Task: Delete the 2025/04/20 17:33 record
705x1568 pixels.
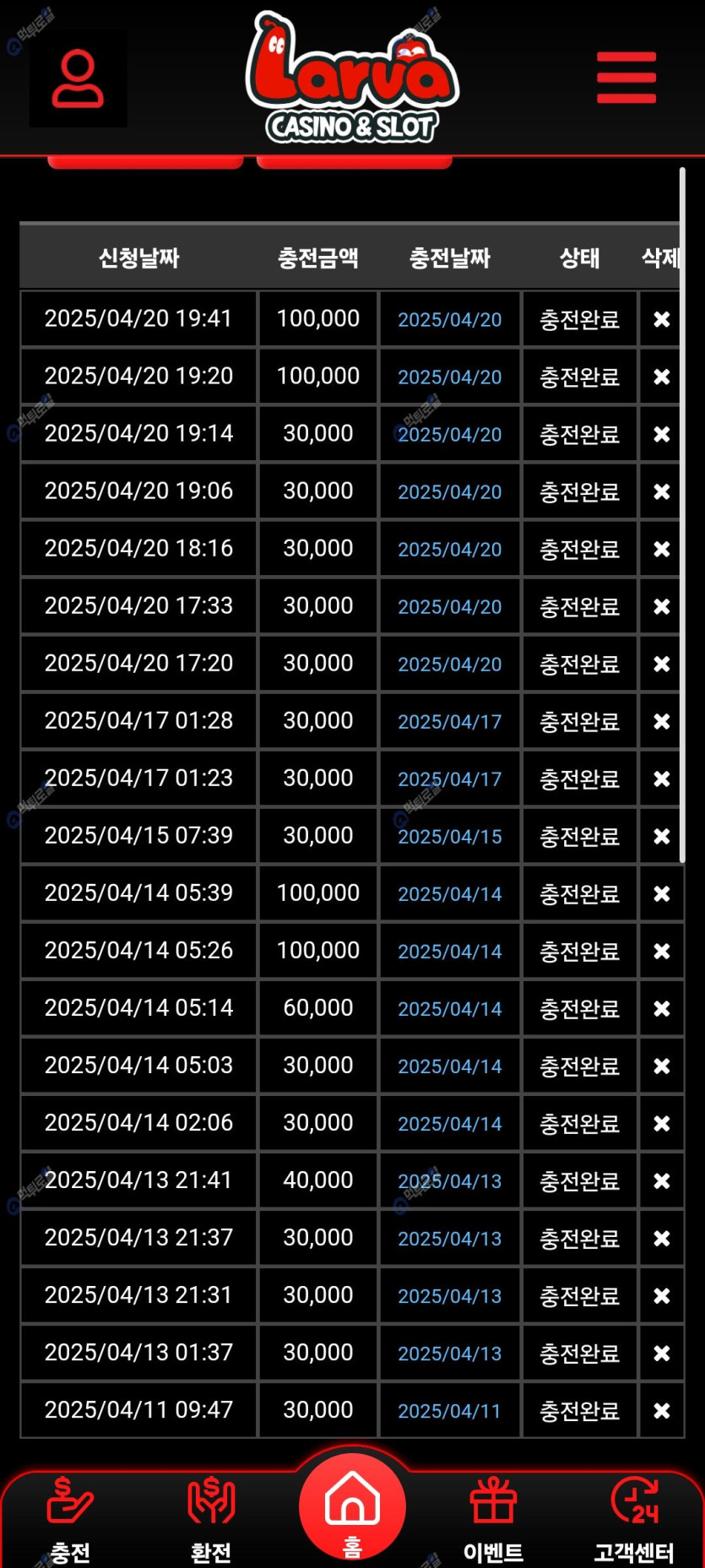Action: (662, 606)
